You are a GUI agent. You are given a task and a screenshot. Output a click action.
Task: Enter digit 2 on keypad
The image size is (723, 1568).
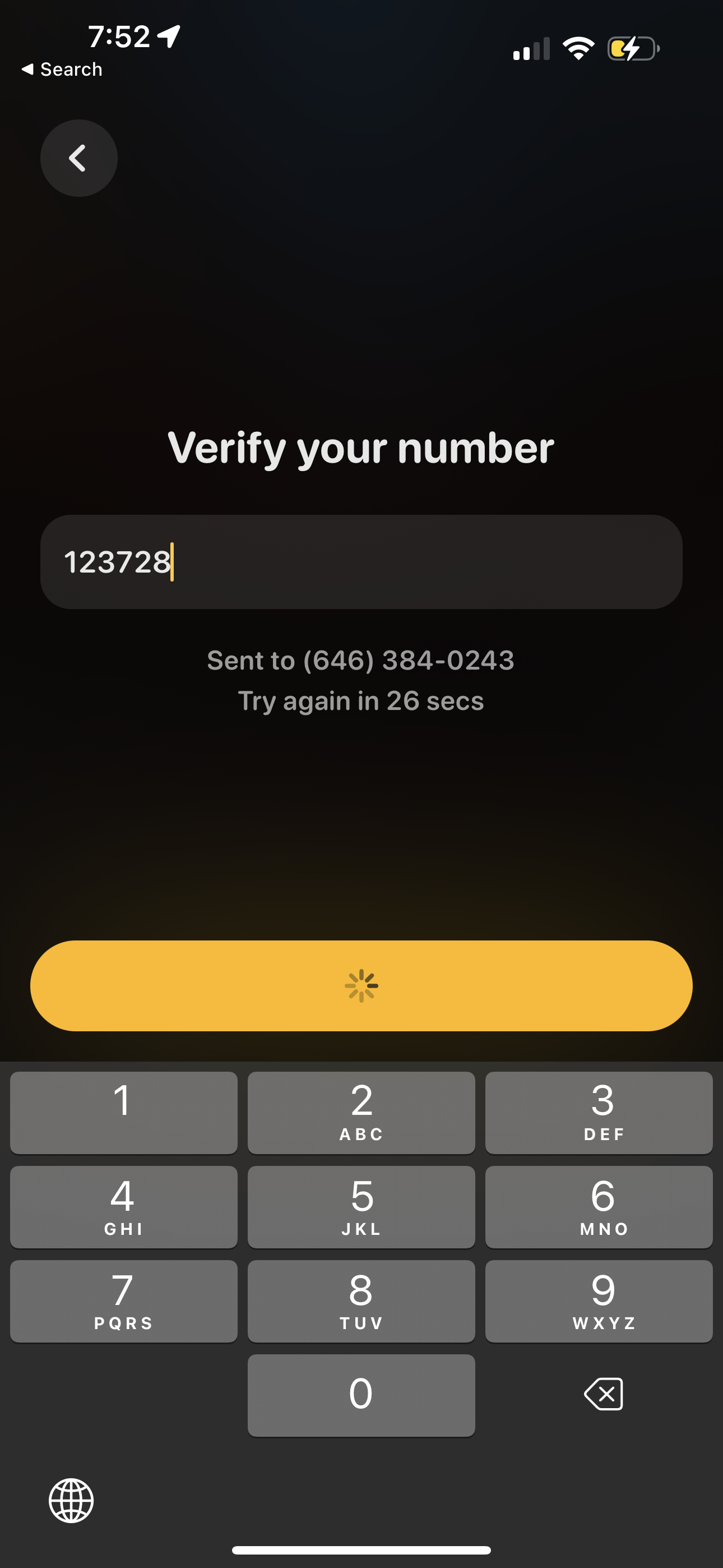coord(361,1112)
